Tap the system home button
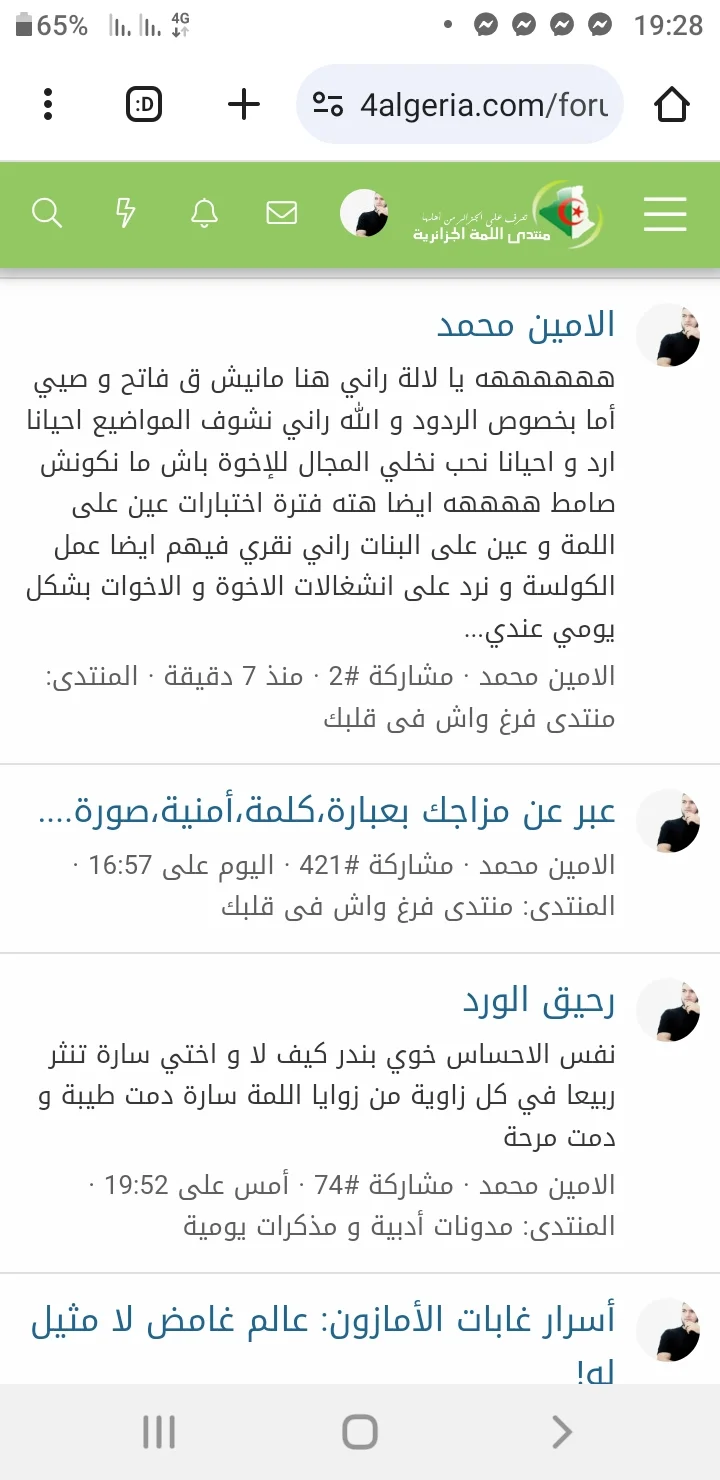The image size is (720, 1480). tap(360, 1432)
